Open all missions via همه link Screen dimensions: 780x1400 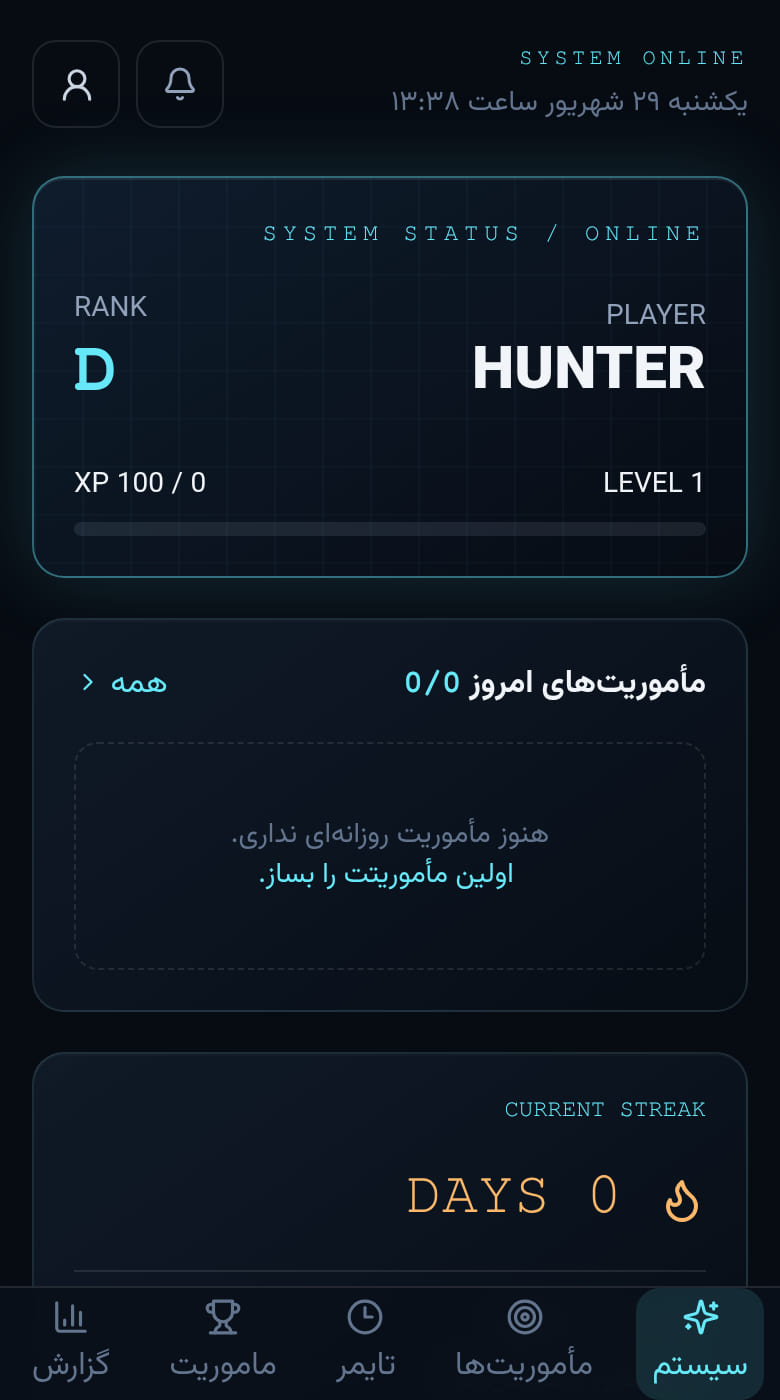pyautogui.click(x=124, y=683)
